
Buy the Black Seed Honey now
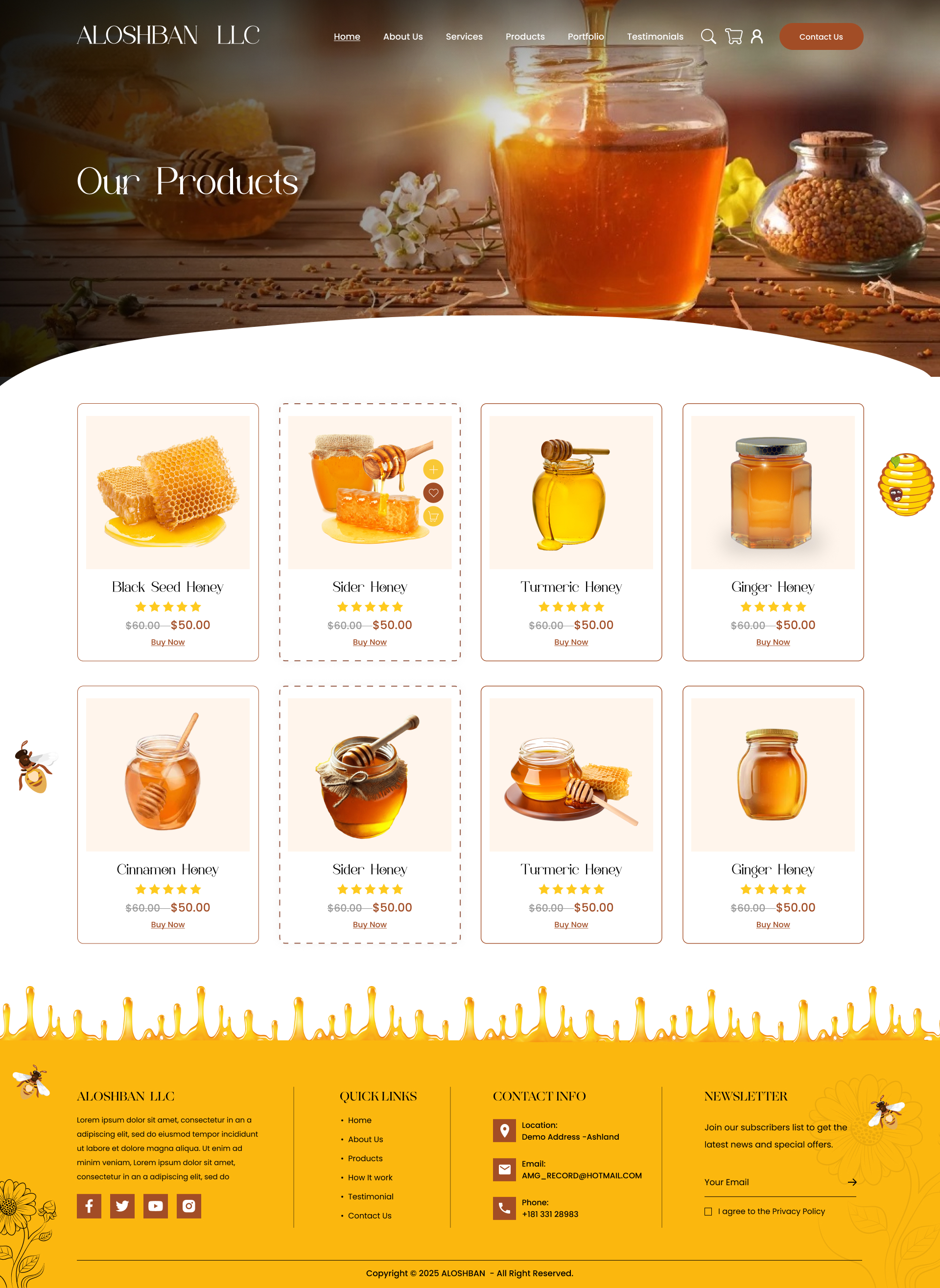[168, 642]
